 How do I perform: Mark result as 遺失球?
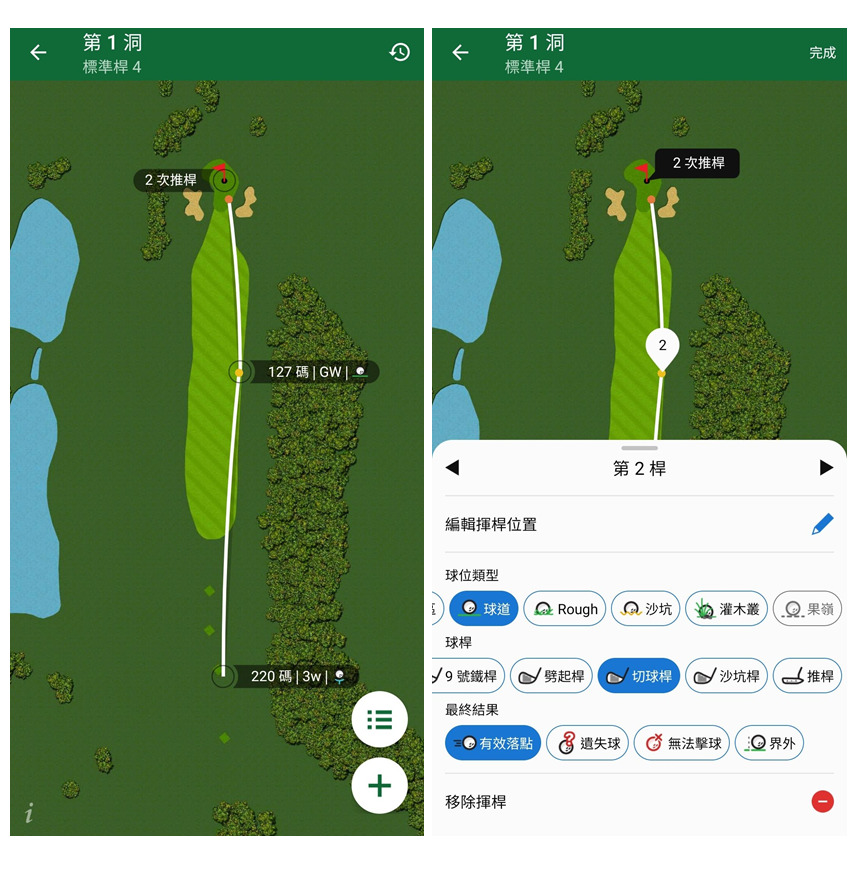coord(588,743)
